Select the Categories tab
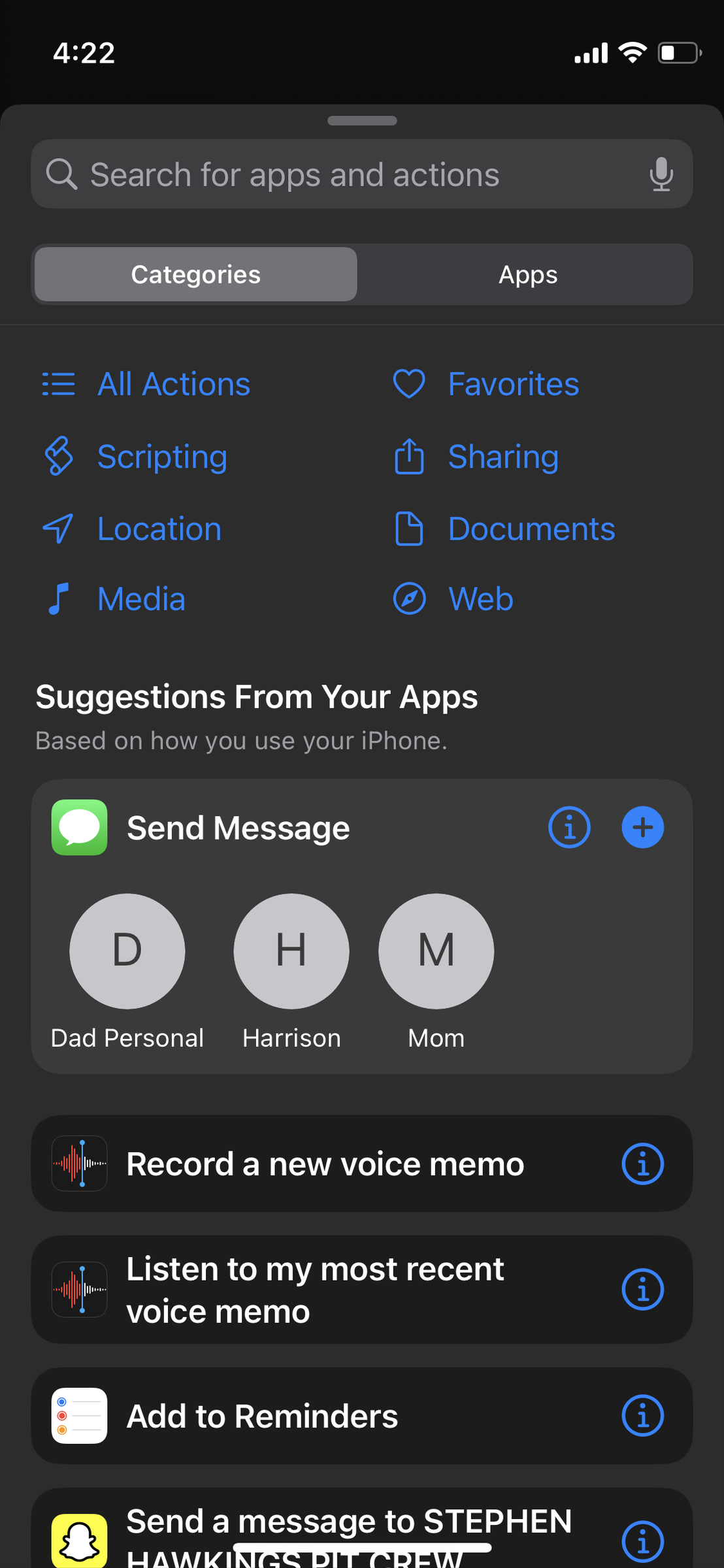 point(195,274)
